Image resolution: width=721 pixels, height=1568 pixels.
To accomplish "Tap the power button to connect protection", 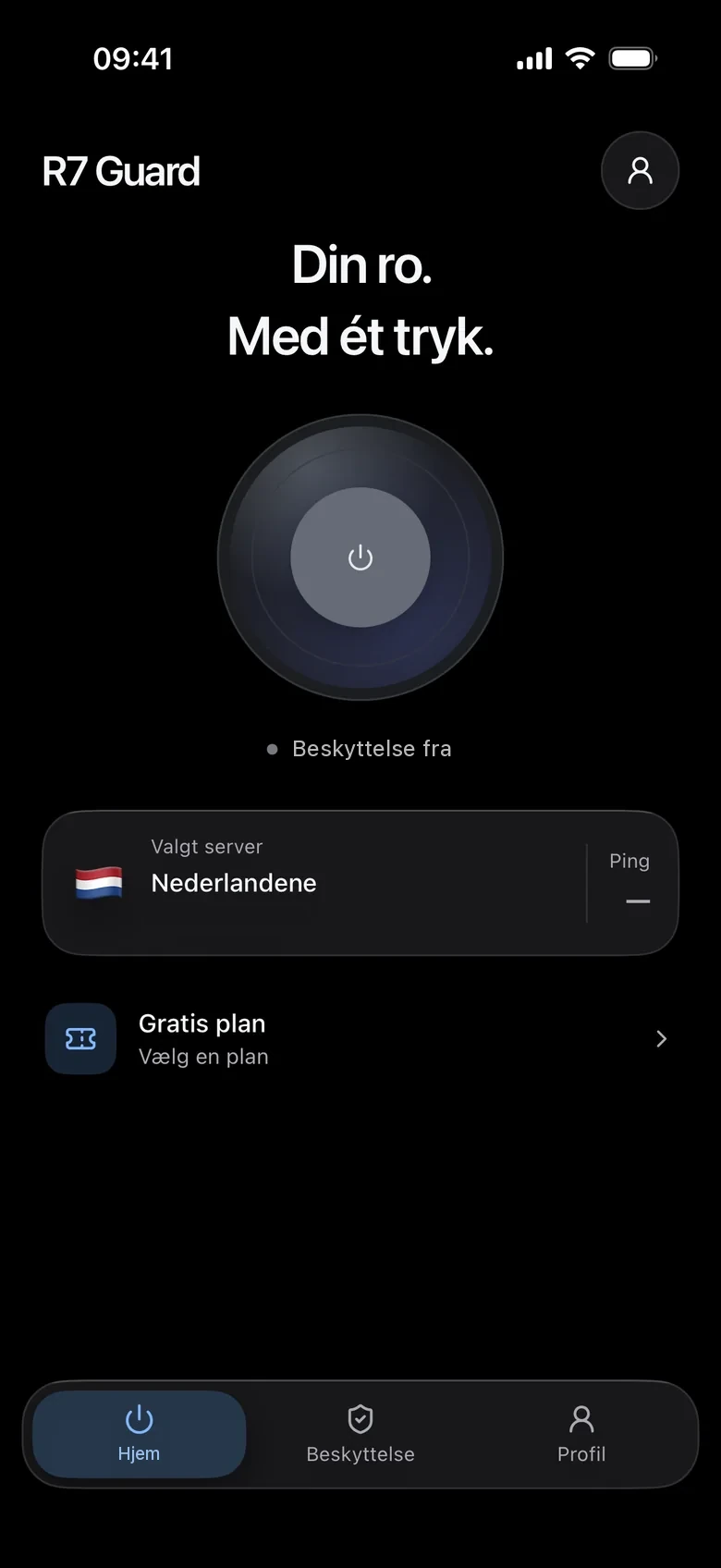I will [360, 557].
